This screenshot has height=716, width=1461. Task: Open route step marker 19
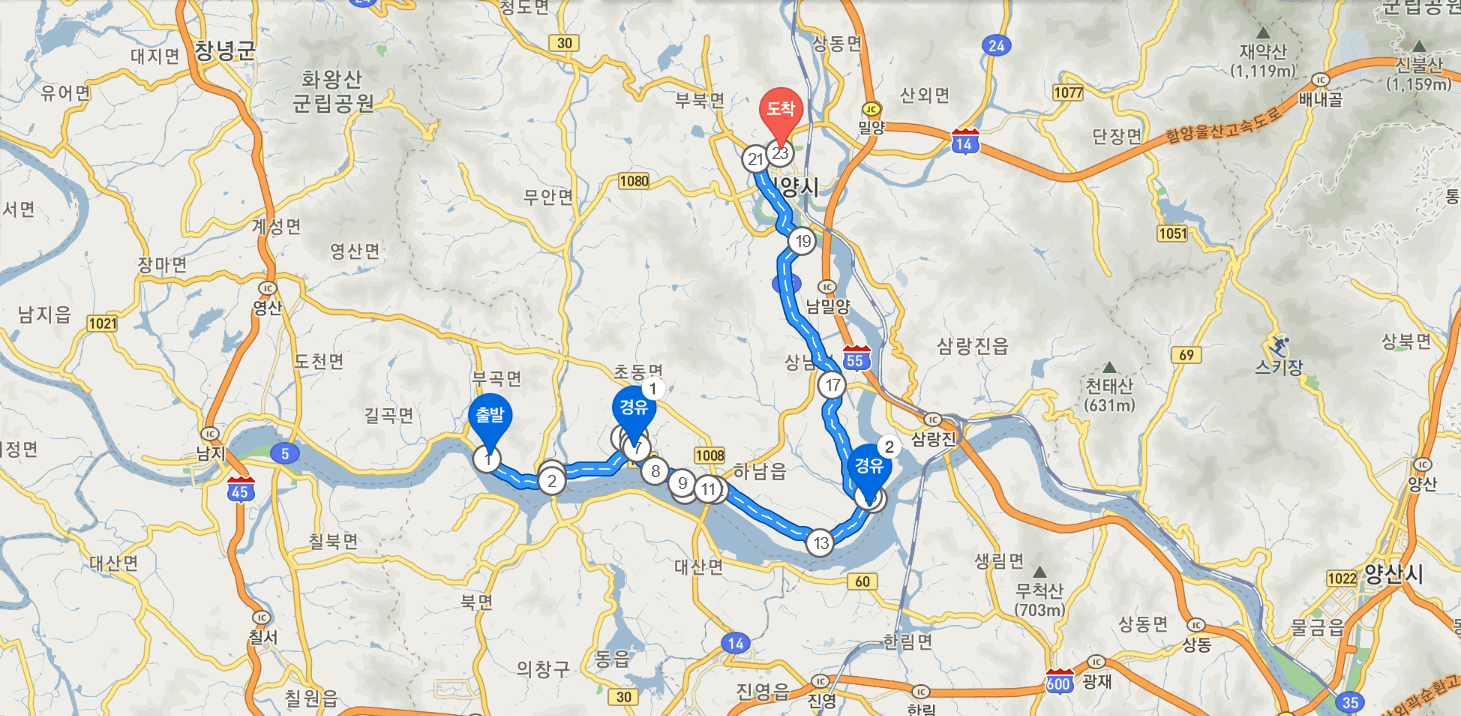pyautogui.click(x=801, y=241)
